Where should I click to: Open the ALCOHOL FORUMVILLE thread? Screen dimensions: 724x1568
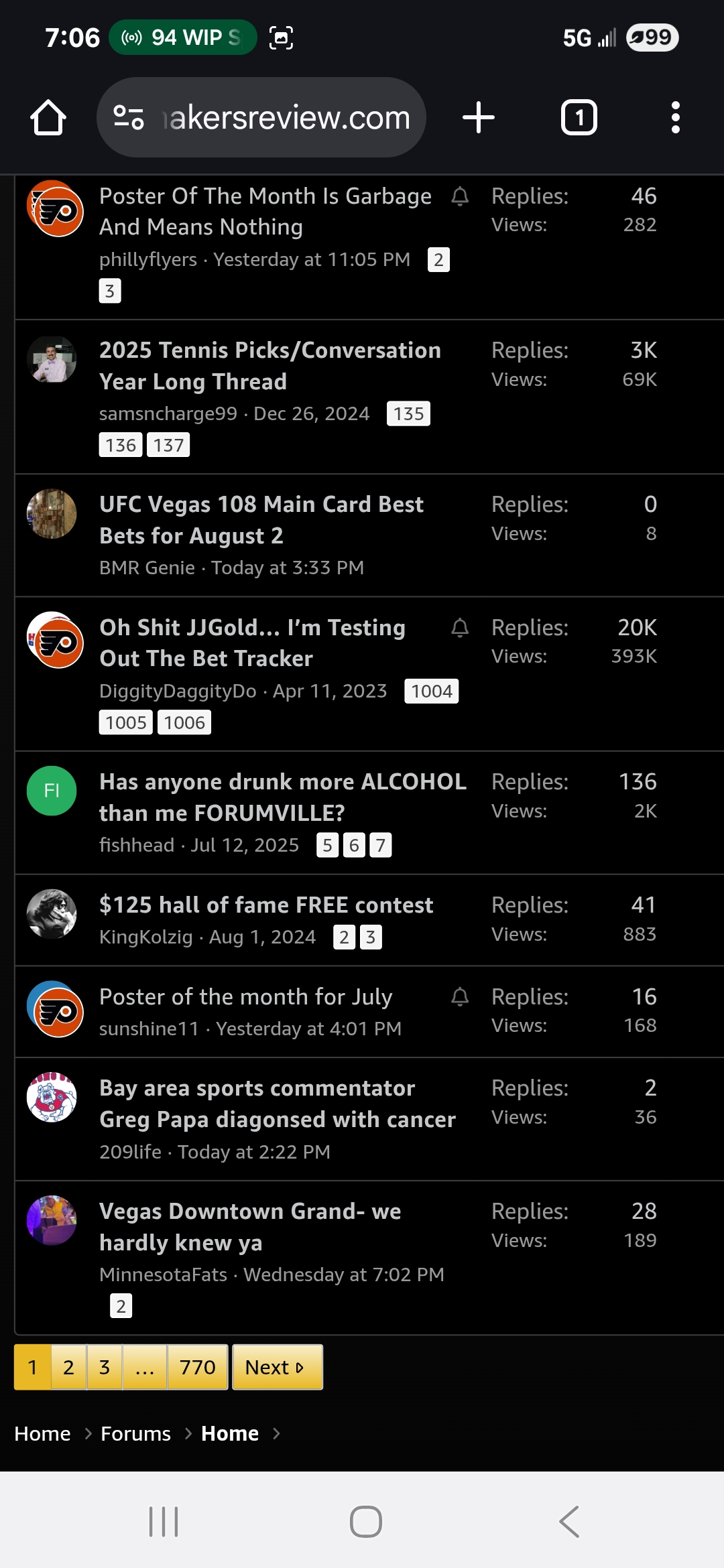coord(283,797)
